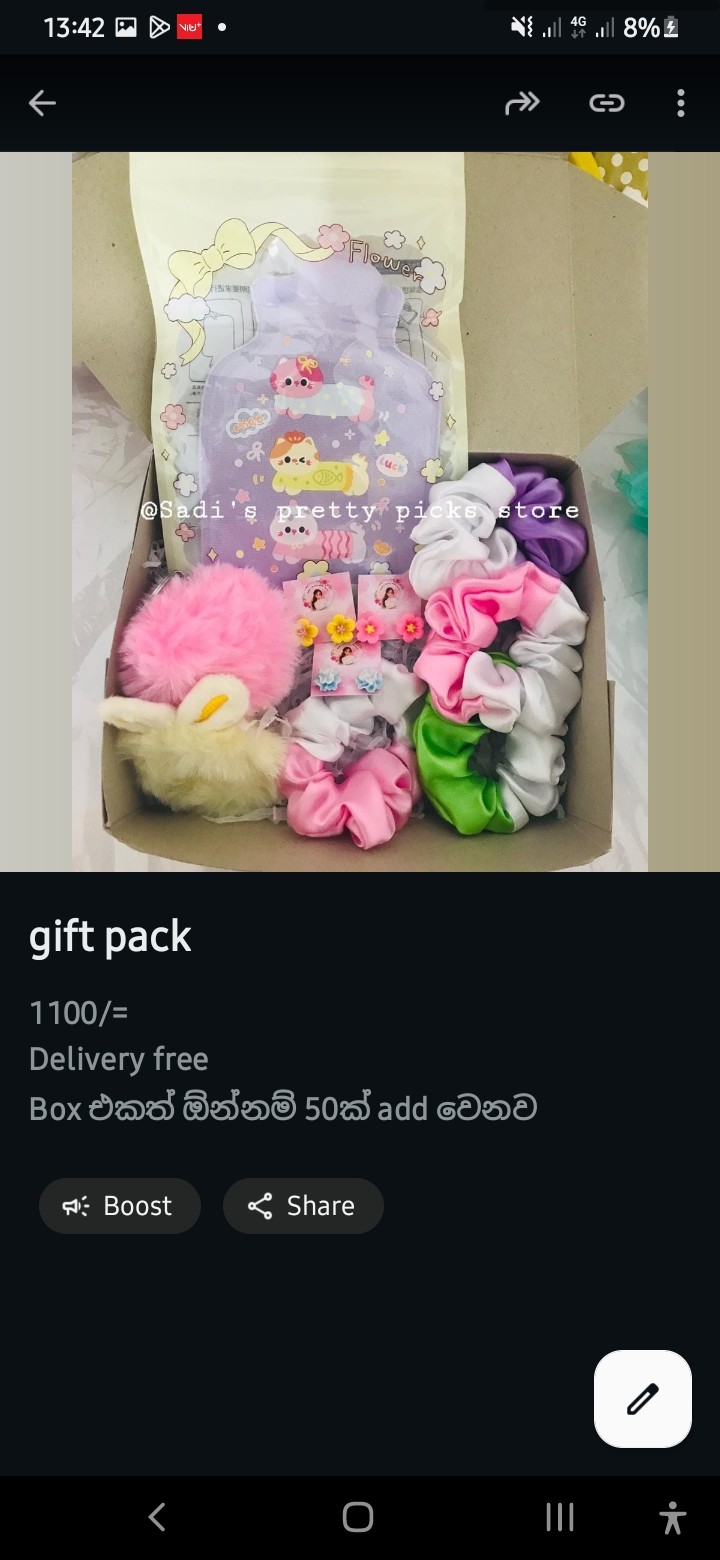Share the gift pack item
The height and width of the screenshot is (1560, 720).
click(x=303, y=1205)
